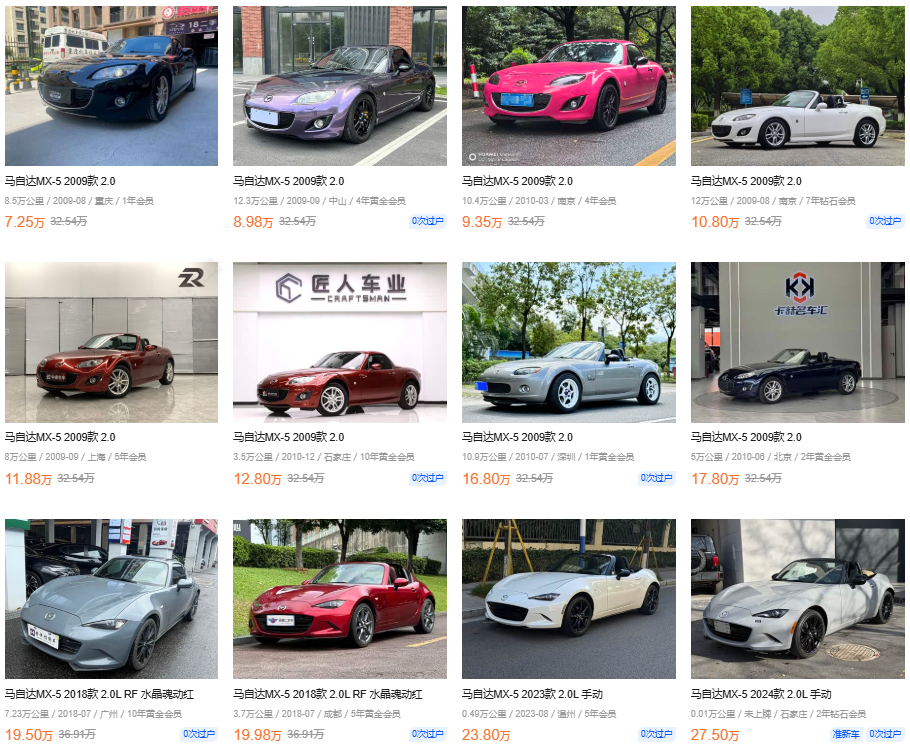
Task: Open the Beijing MX-5 listing at 17.80万
Action: (797, 343)
